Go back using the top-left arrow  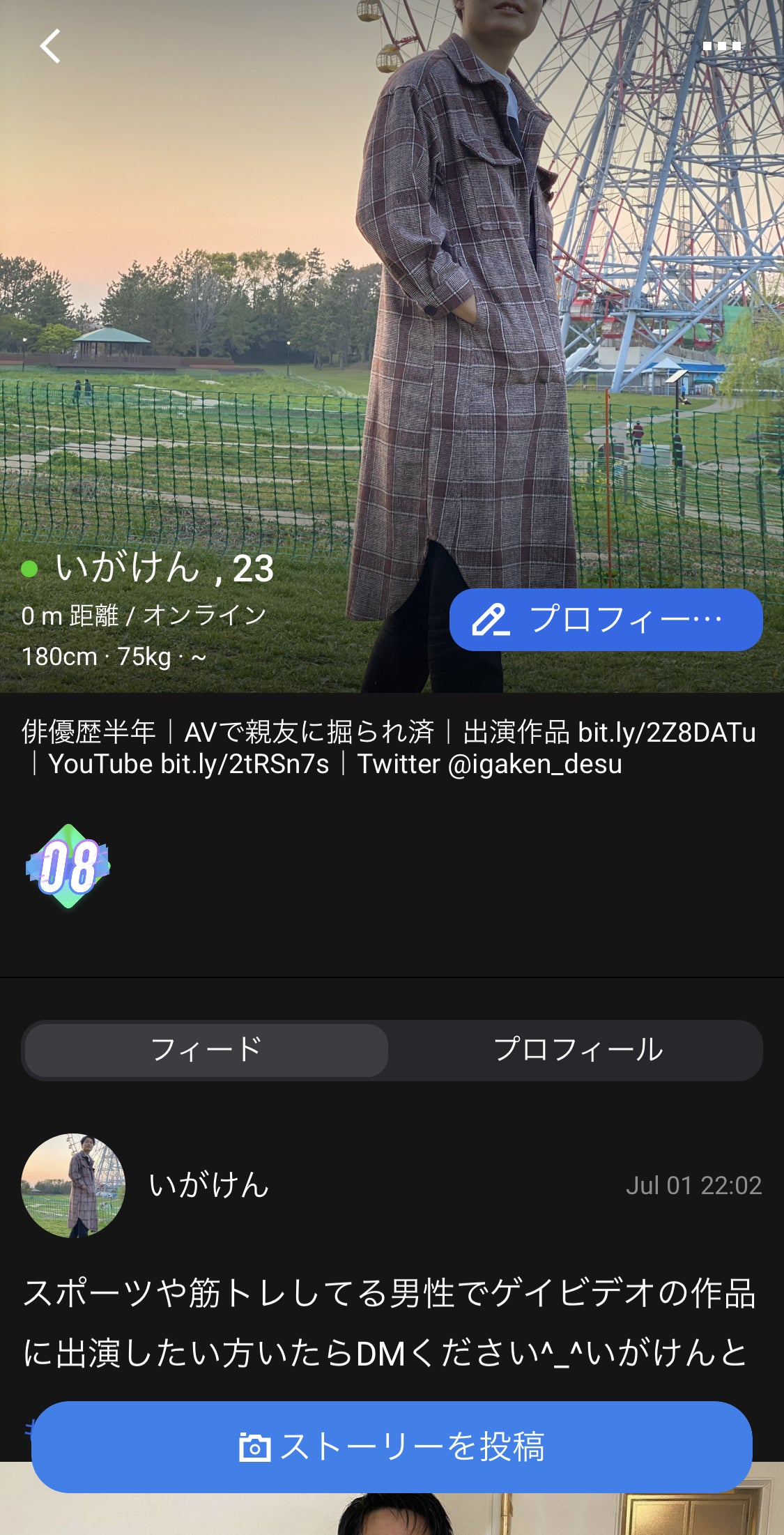coord(50,46)
